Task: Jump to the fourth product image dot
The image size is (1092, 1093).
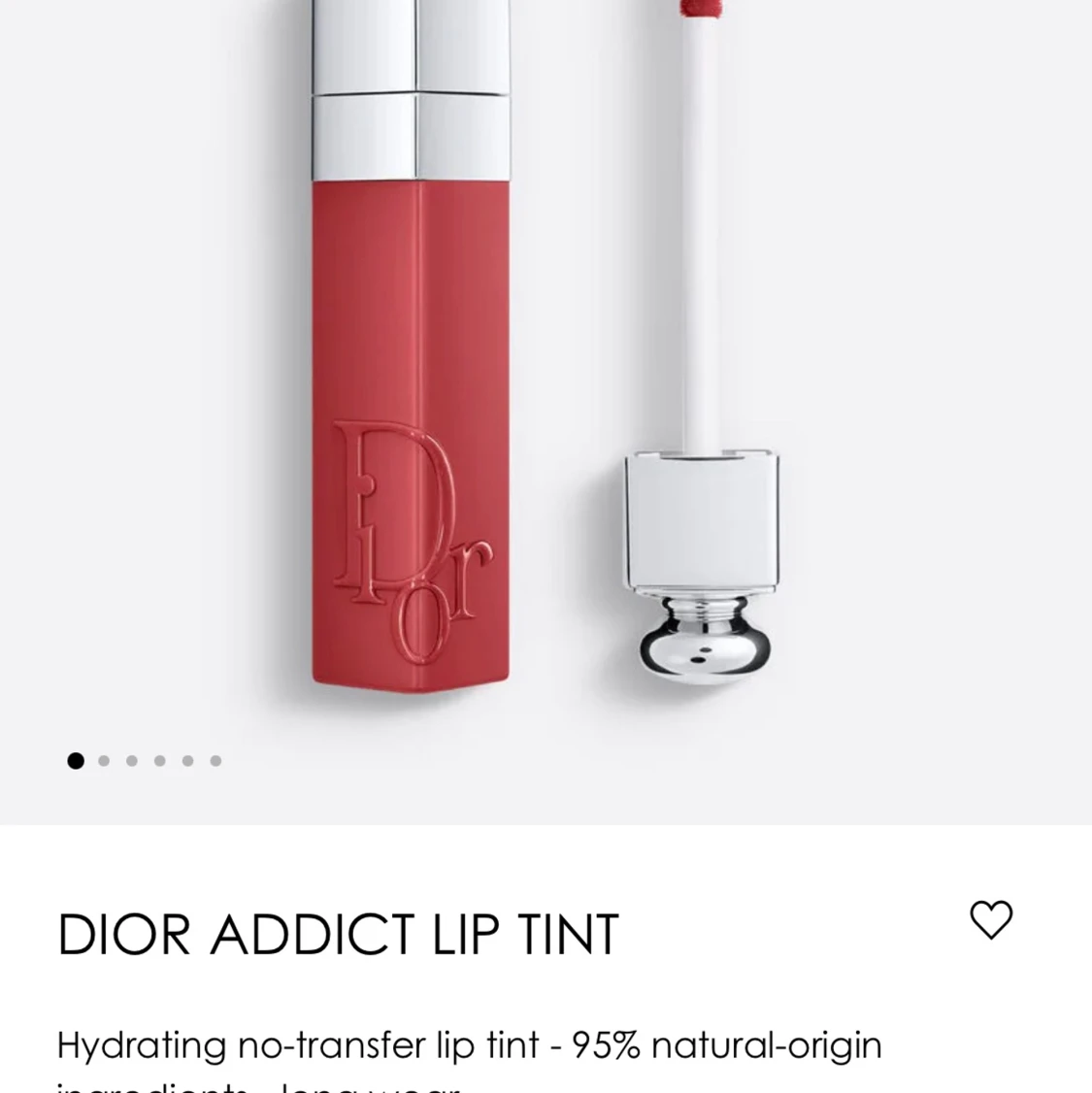Action: tap(159, 760)
